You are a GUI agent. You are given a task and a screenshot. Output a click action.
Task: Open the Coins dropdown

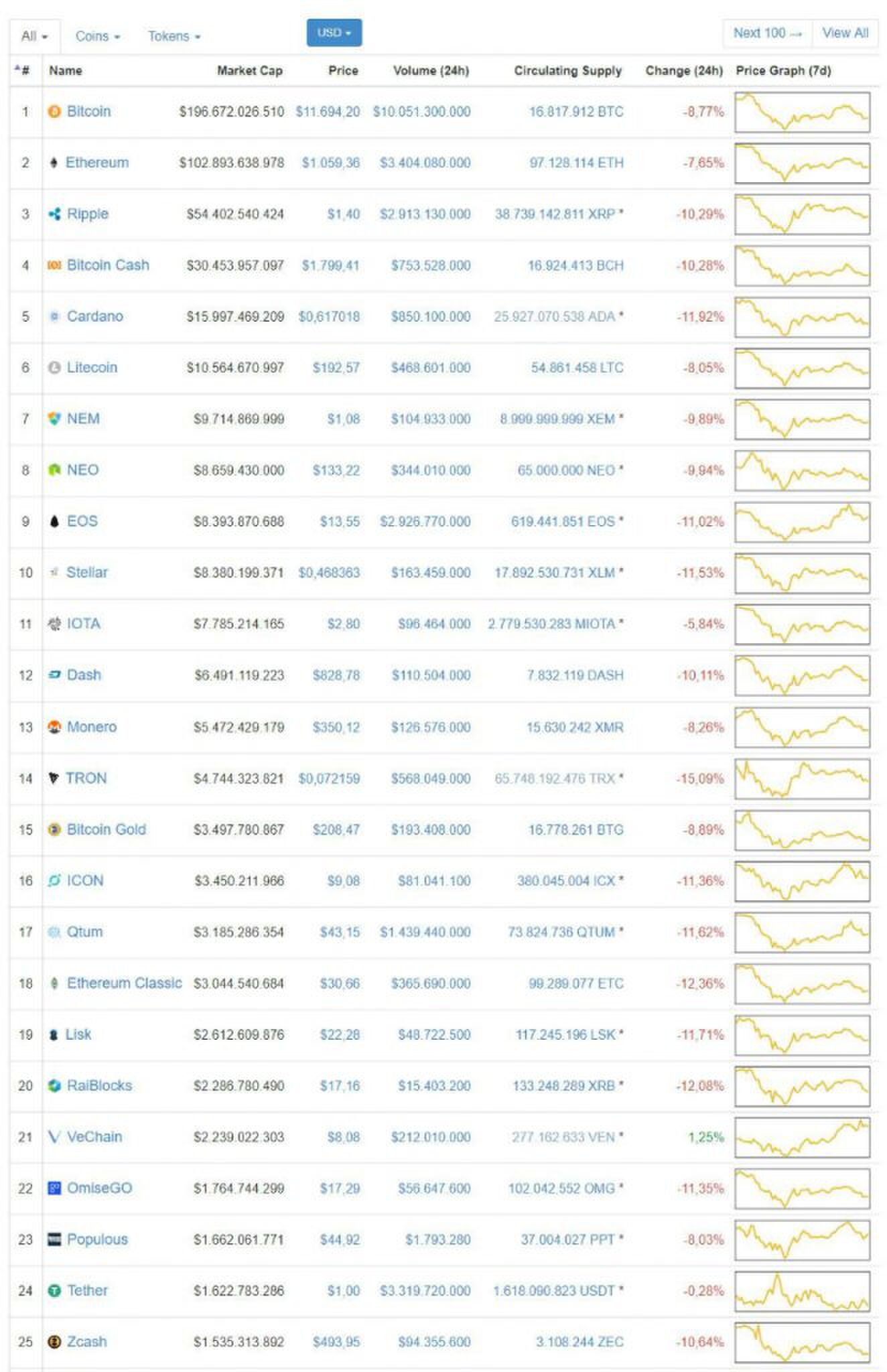coord(98,36)
